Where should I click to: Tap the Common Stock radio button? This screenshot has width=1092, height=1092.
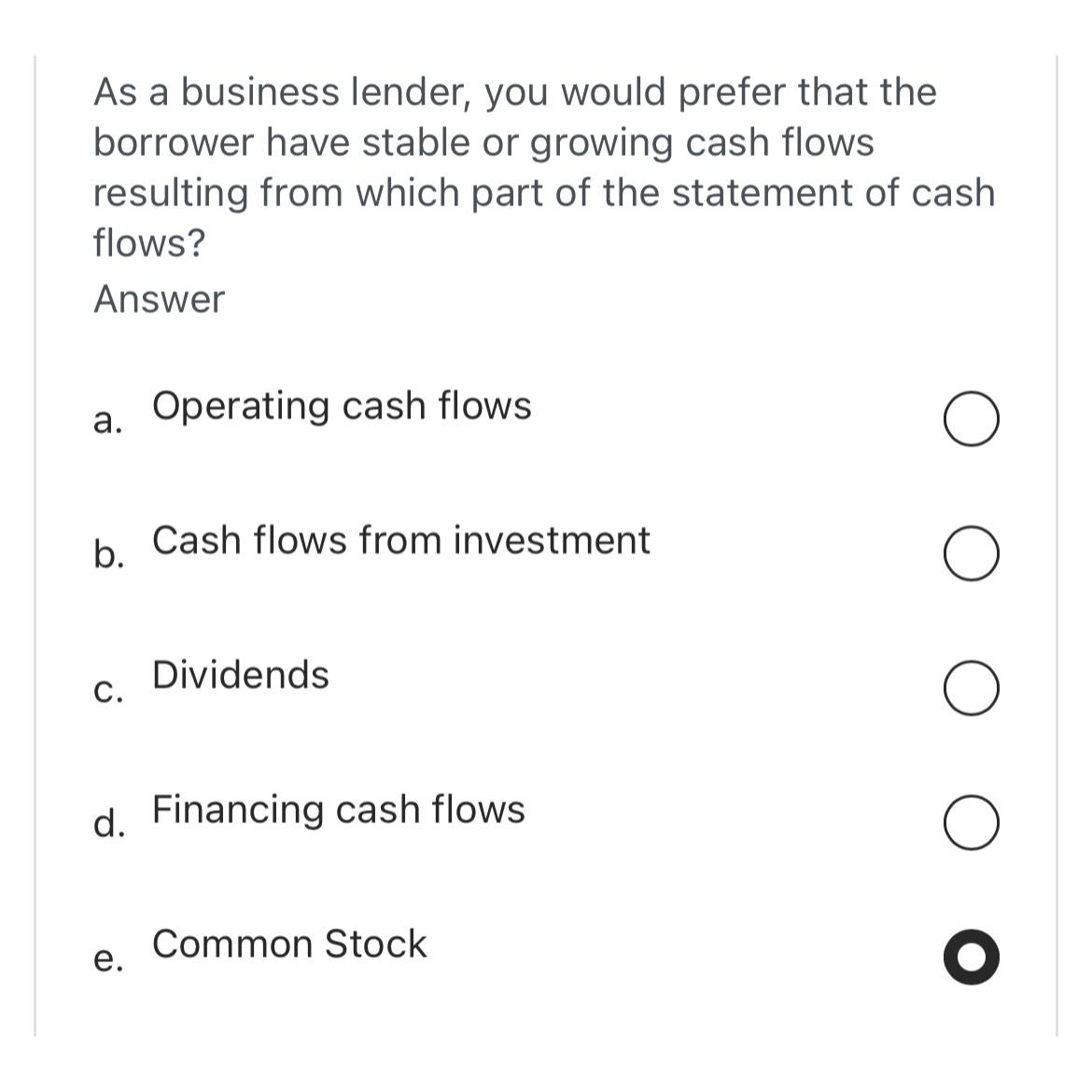pos(971,959)
